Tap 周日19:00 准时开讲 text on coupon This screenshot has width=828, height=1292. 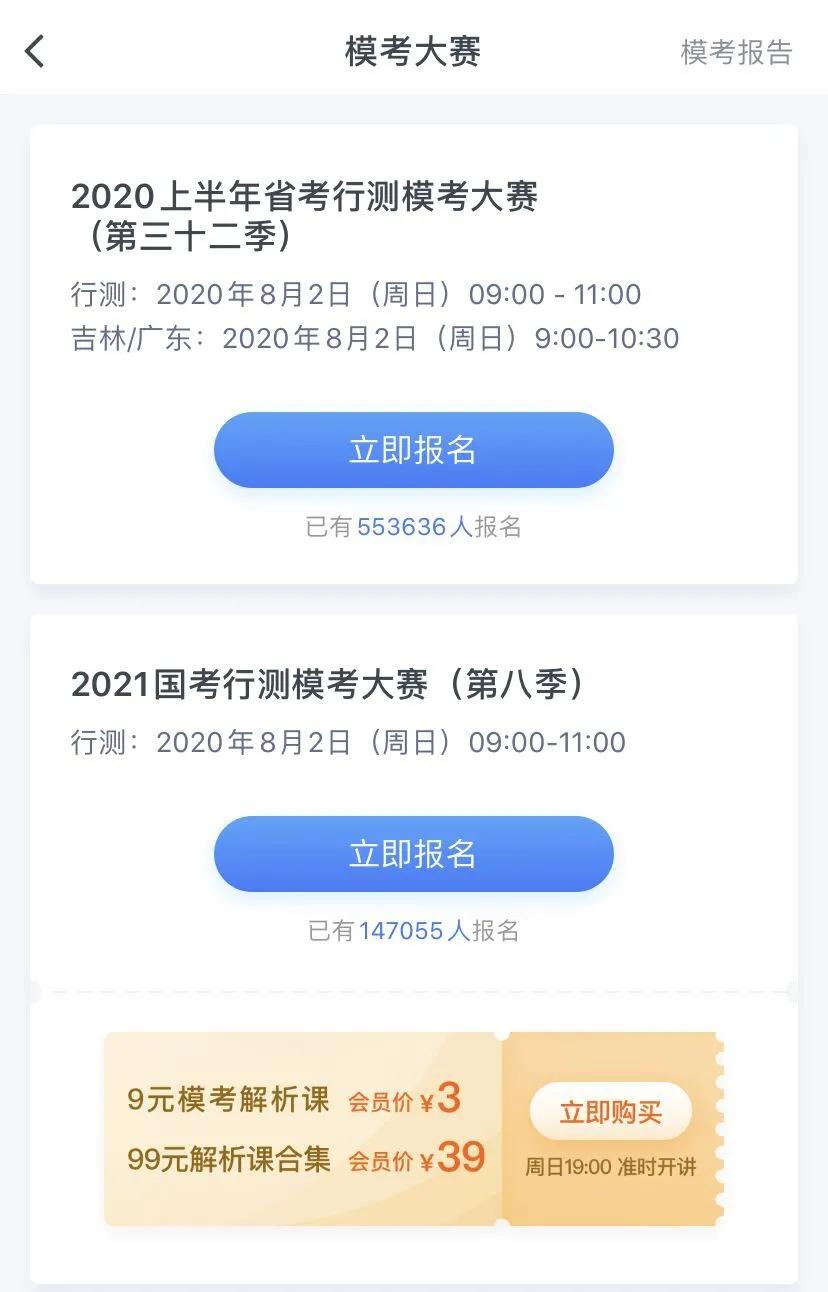tap(610, 1166)
